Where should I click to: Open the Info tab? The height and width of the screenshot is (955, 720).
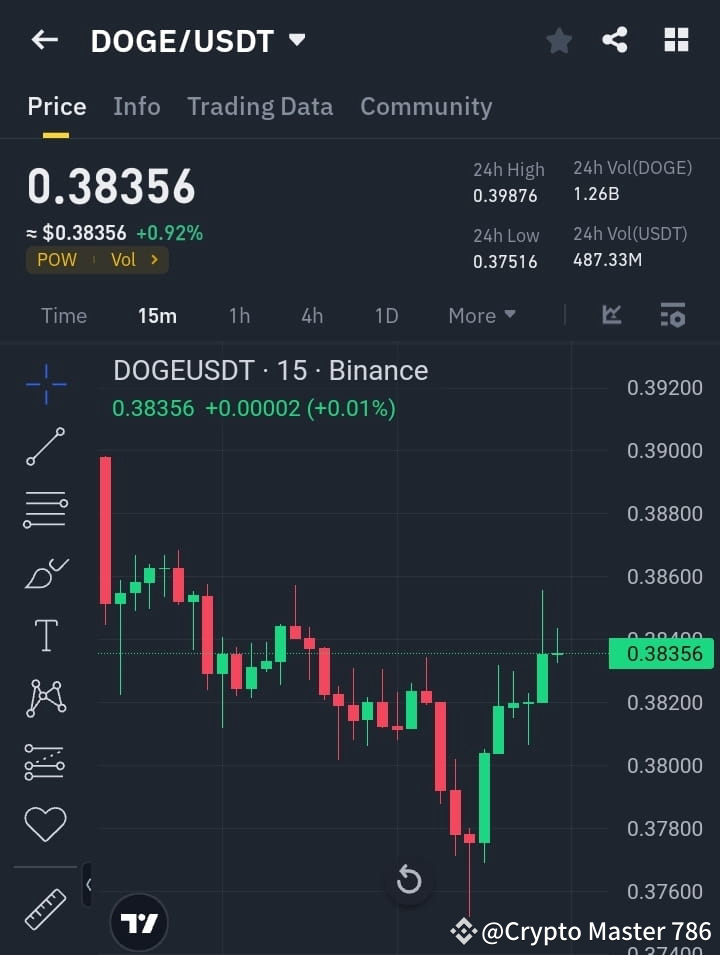tap(136, 106)
